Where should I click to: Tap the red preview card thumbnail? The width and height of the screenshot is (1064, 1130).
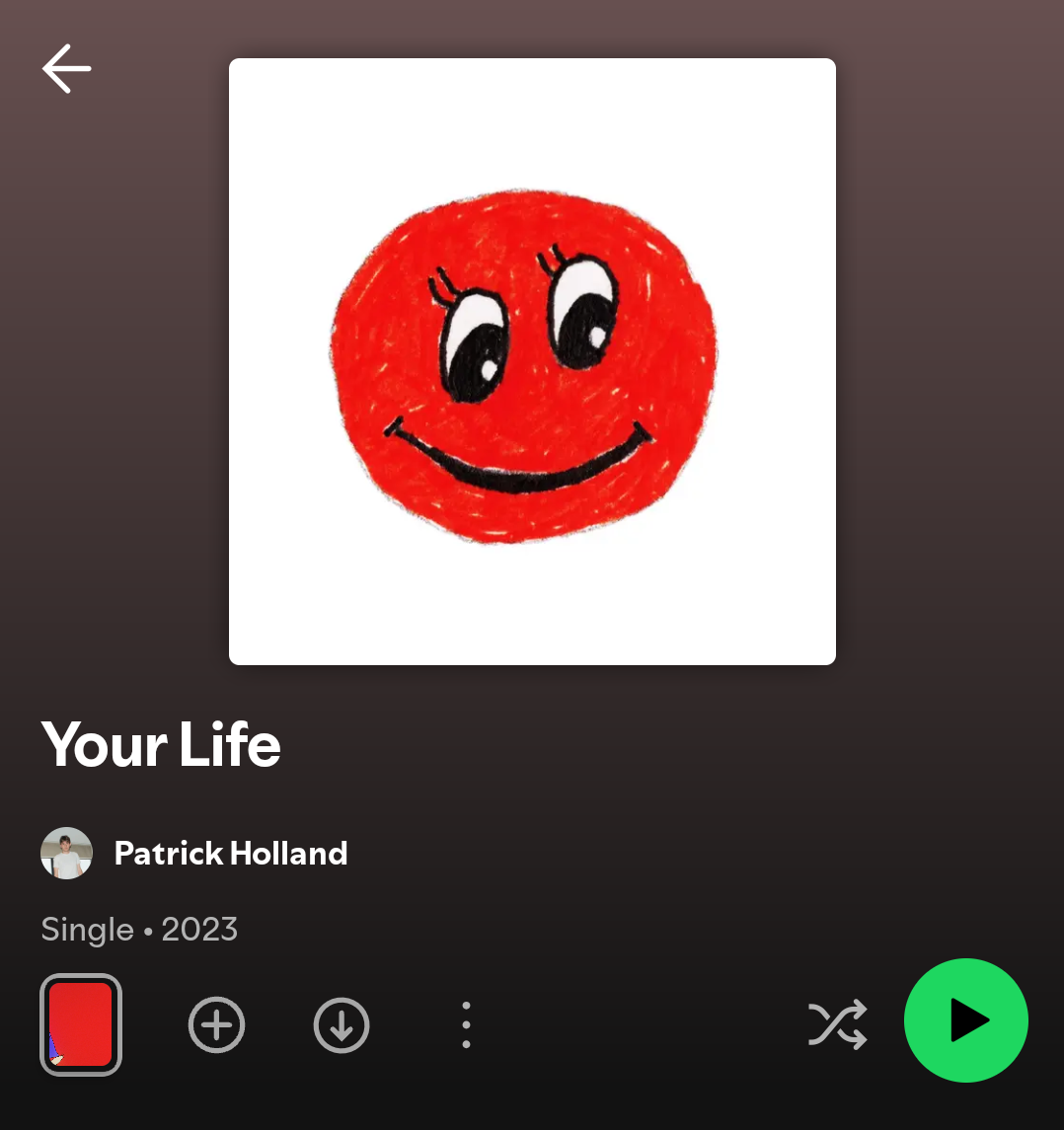pyautogui.click(x=81, y=1024)
